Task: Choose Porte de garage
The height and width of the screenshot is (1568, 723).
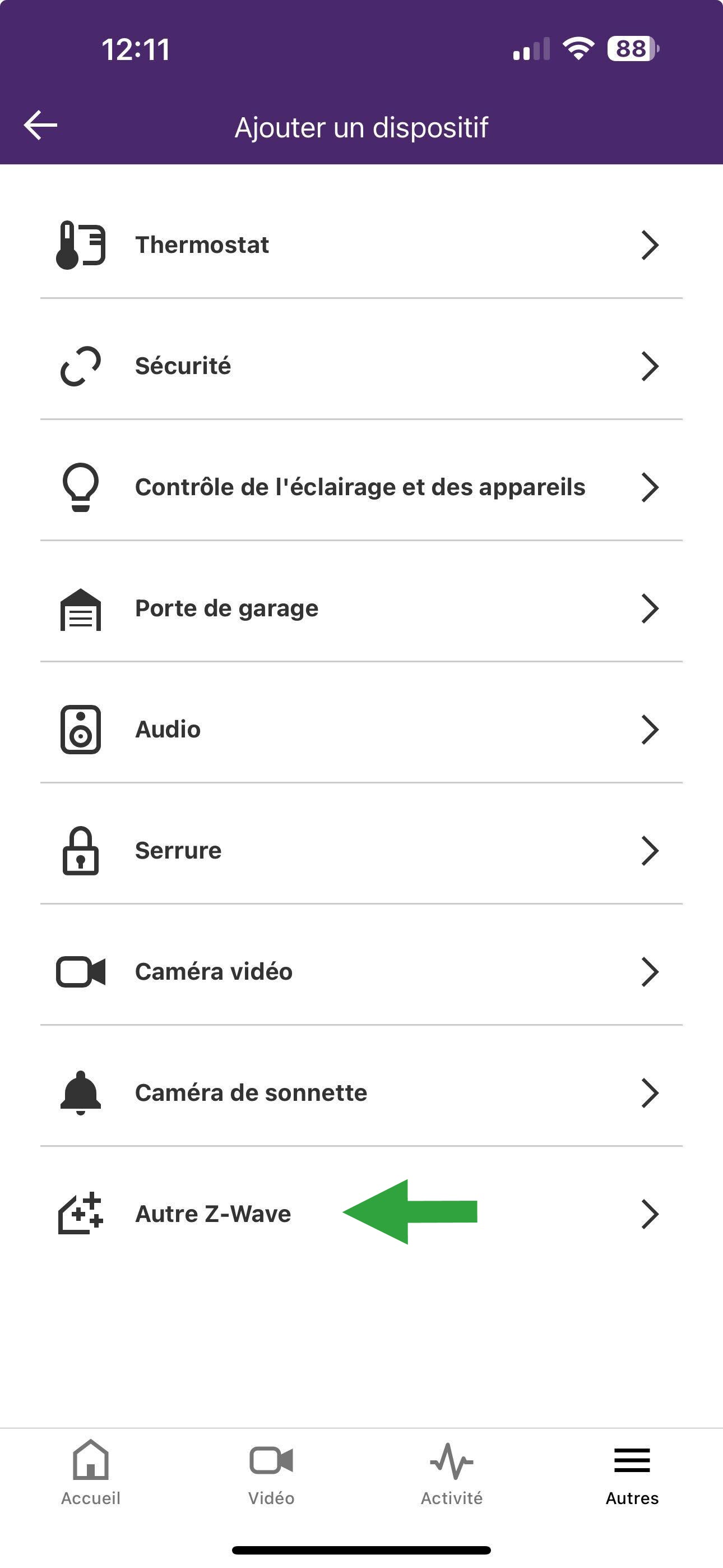Action: [x=360, y=608]
